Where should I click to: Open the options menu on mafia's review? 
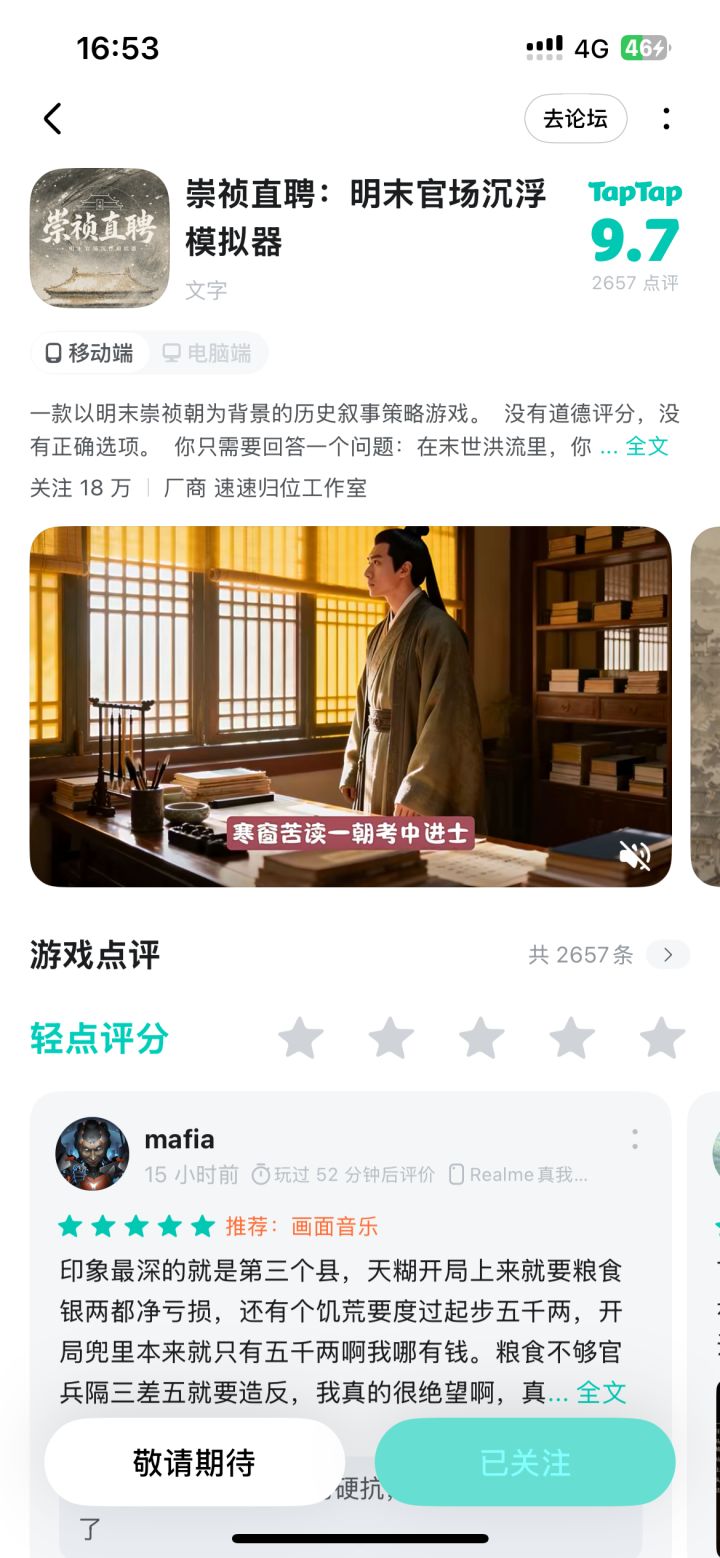tap(634, 1139)
